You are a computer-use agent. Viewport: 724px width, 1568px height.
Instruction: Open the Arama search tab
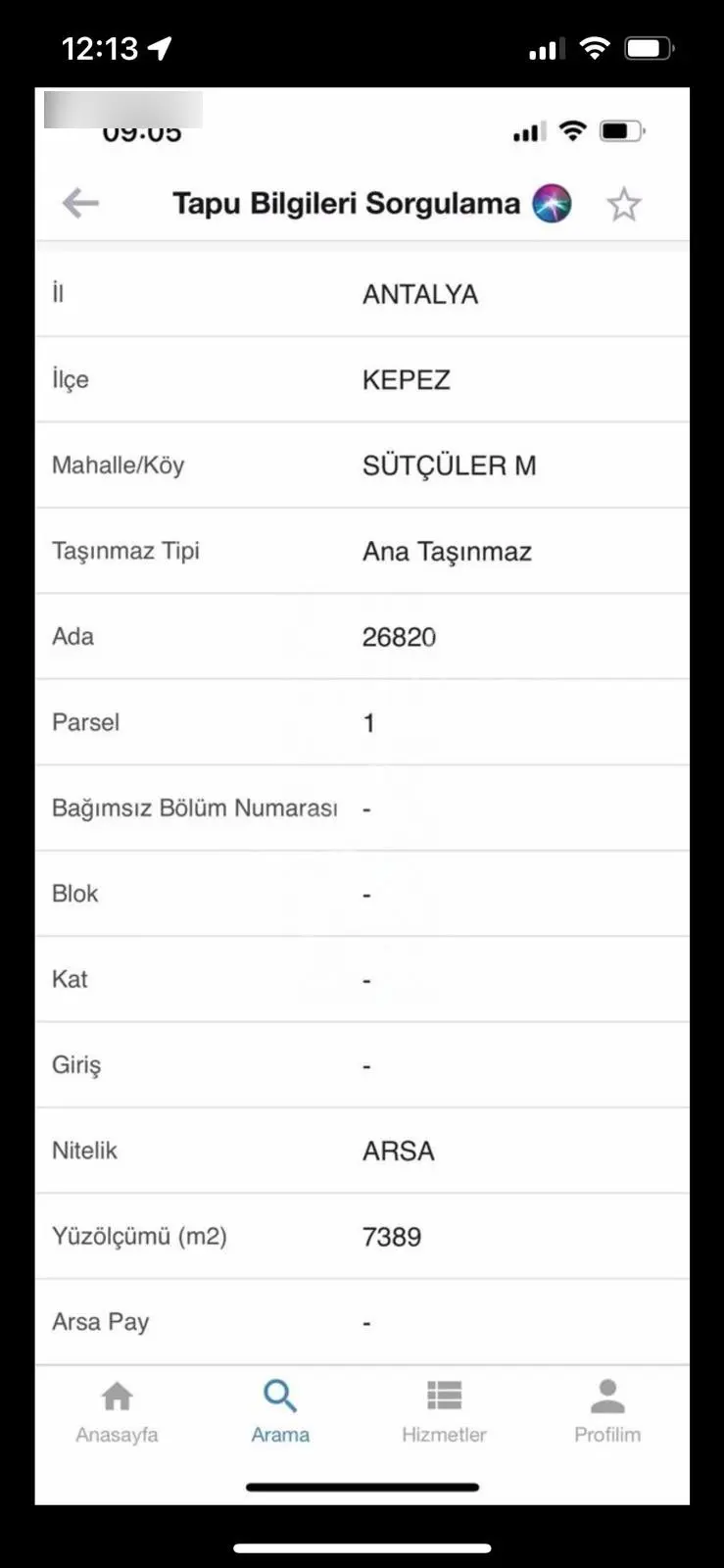coord(280,1411)
